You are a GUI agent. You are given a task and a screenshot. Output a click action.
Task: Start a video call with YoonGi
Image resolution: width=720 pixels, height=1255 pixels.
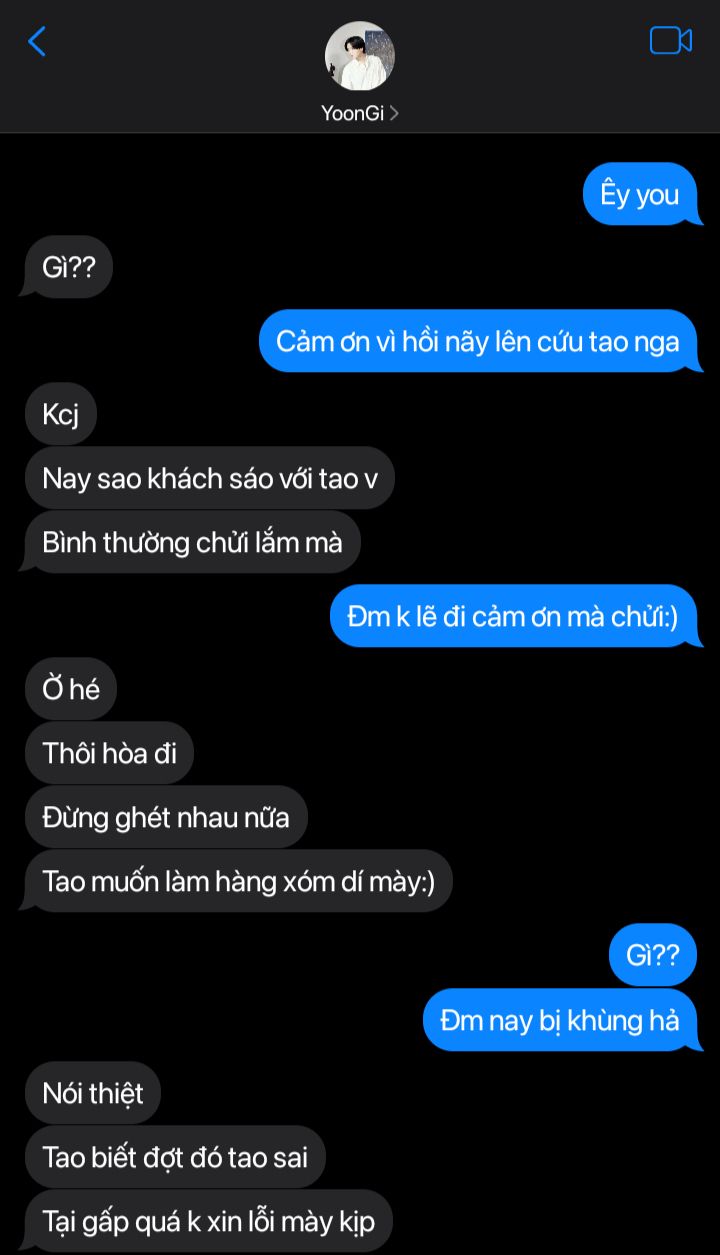point(671,41)
